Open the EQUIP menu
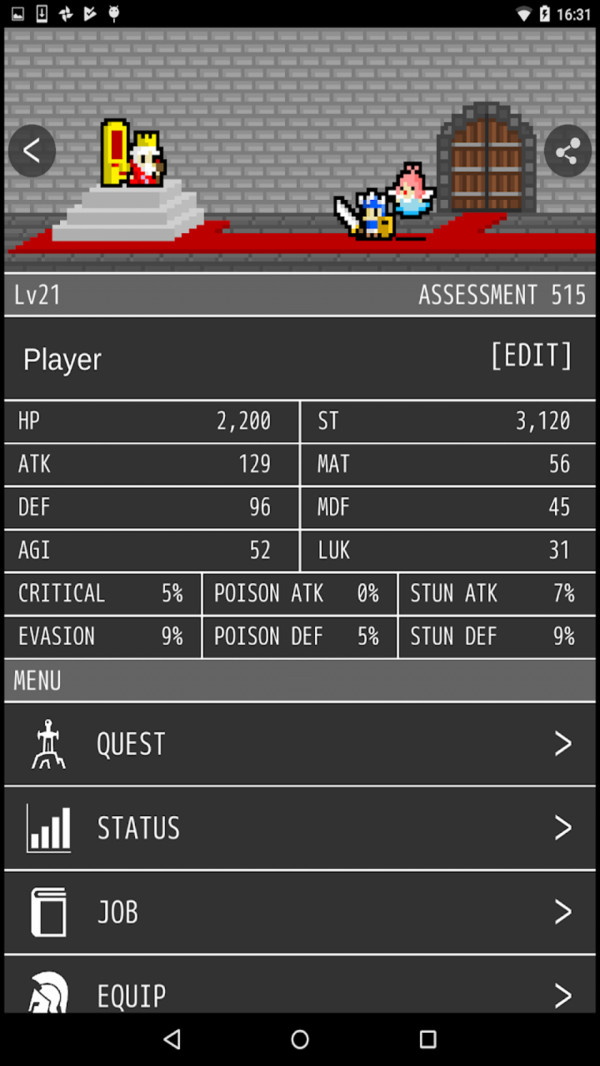 (300, 984)
